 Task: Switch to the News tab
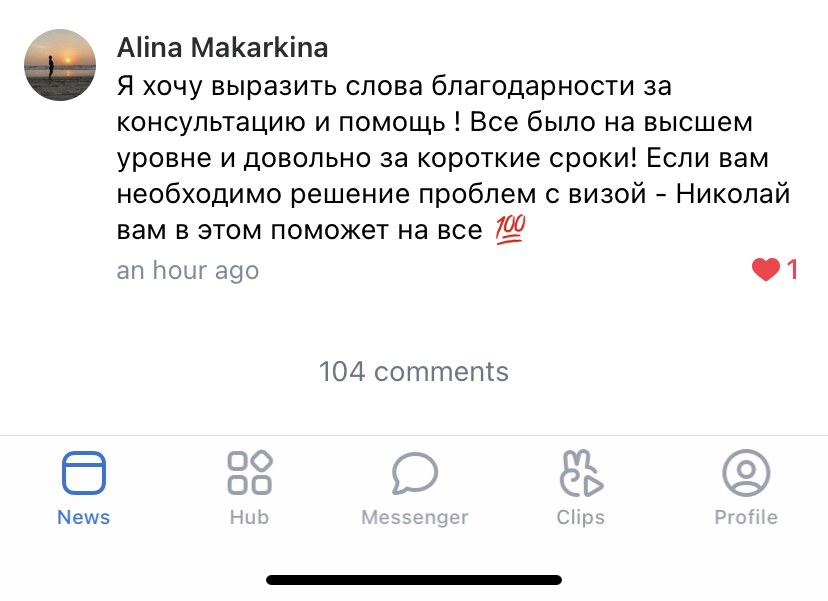click(x=84, y=488)
